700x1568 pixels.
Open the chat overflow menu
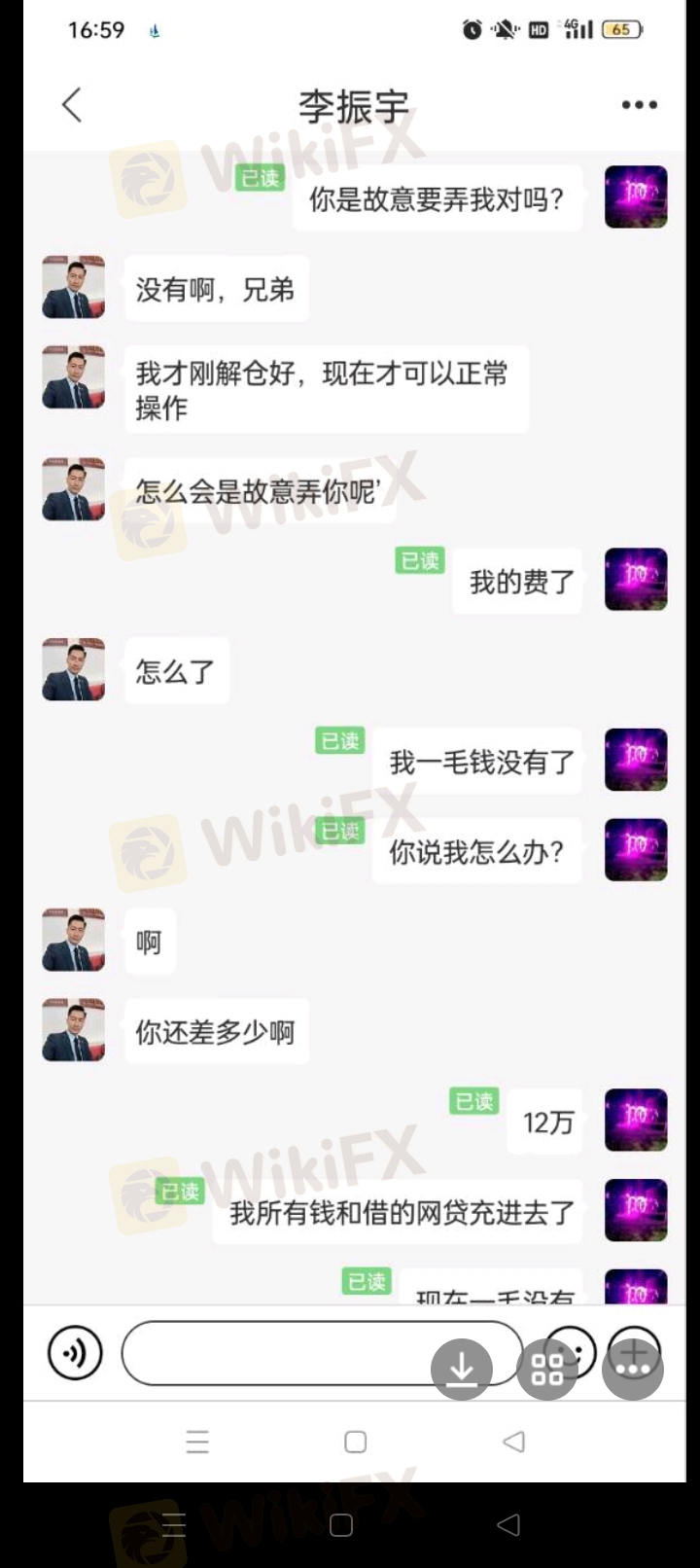coord(639,105)
